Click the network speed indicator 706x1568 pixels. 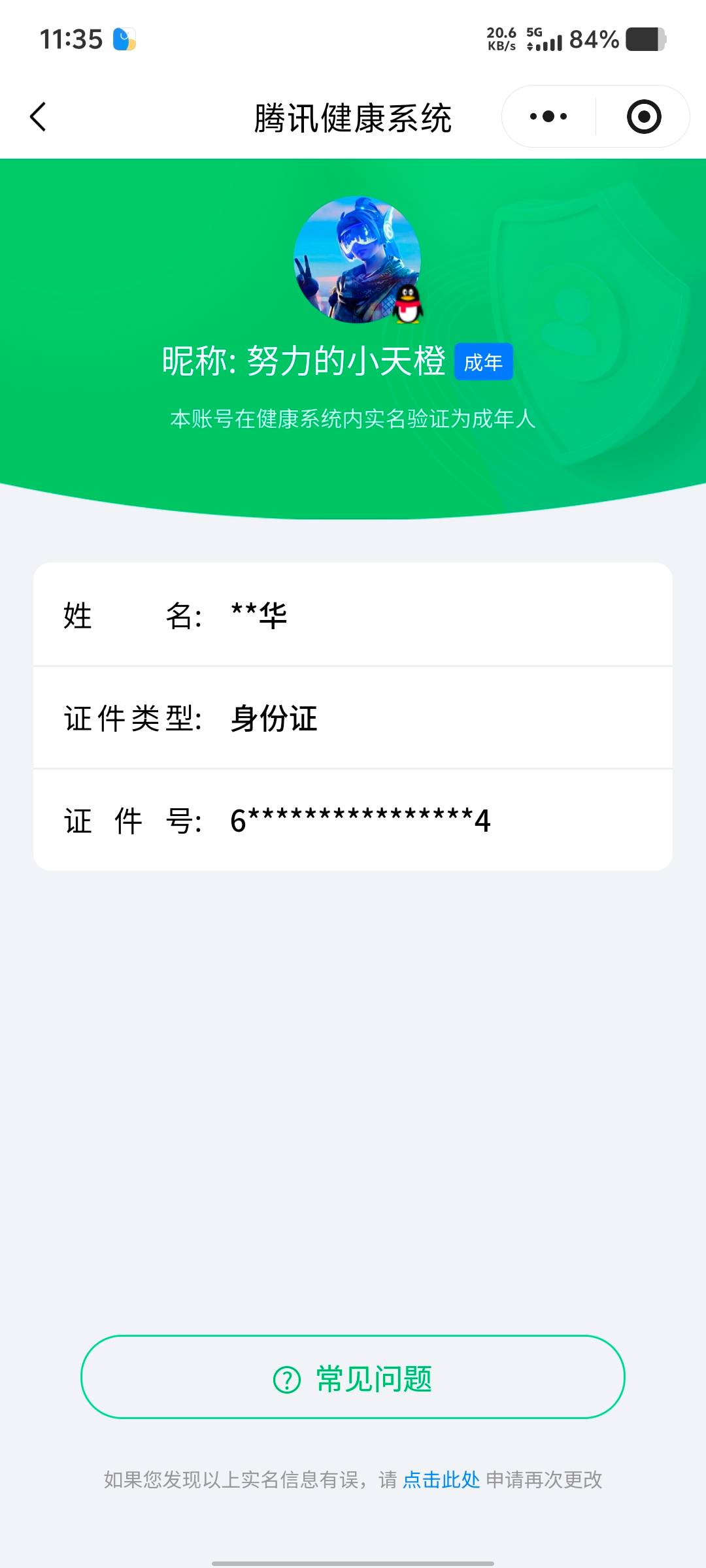tap(501, 39)
